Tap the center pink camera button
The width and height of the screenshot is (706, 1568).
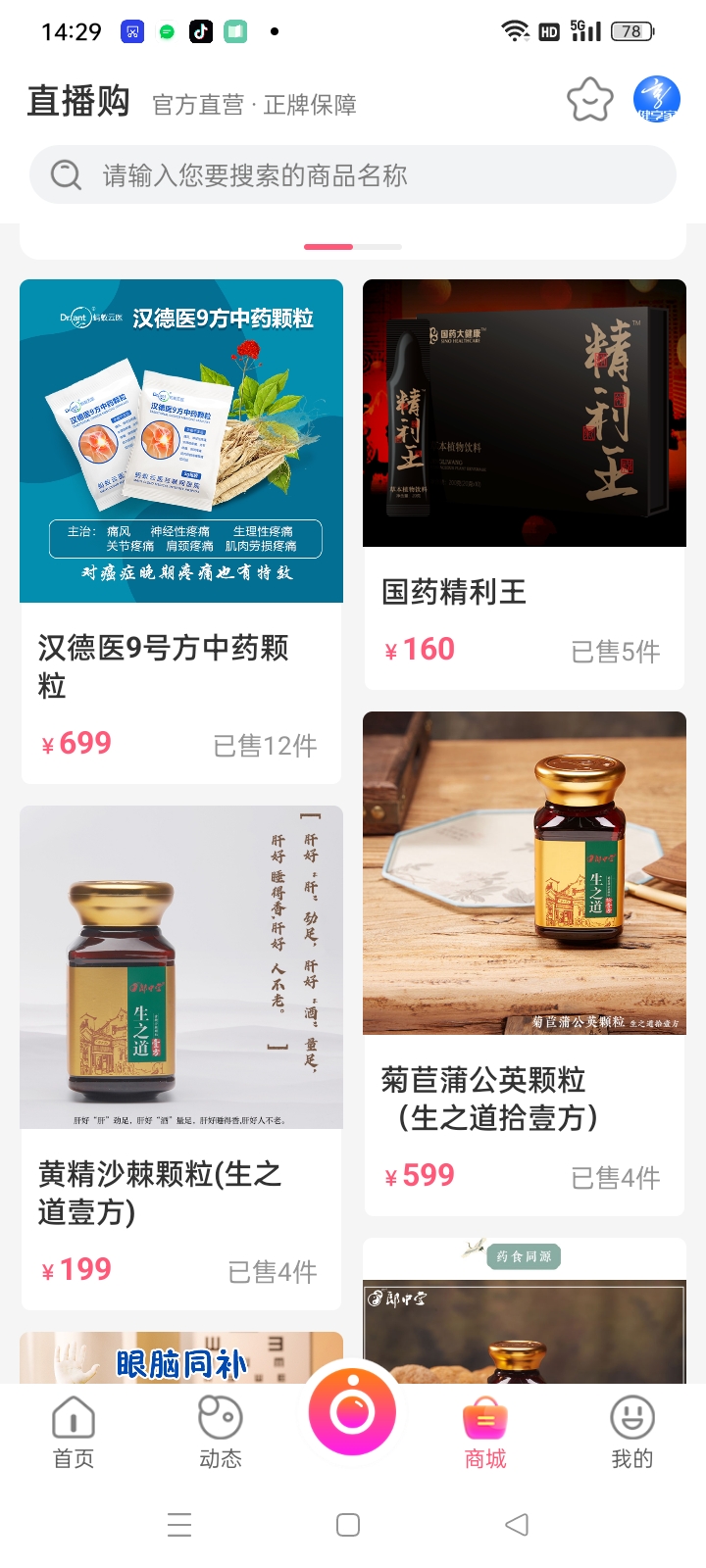coord(352,1412)
